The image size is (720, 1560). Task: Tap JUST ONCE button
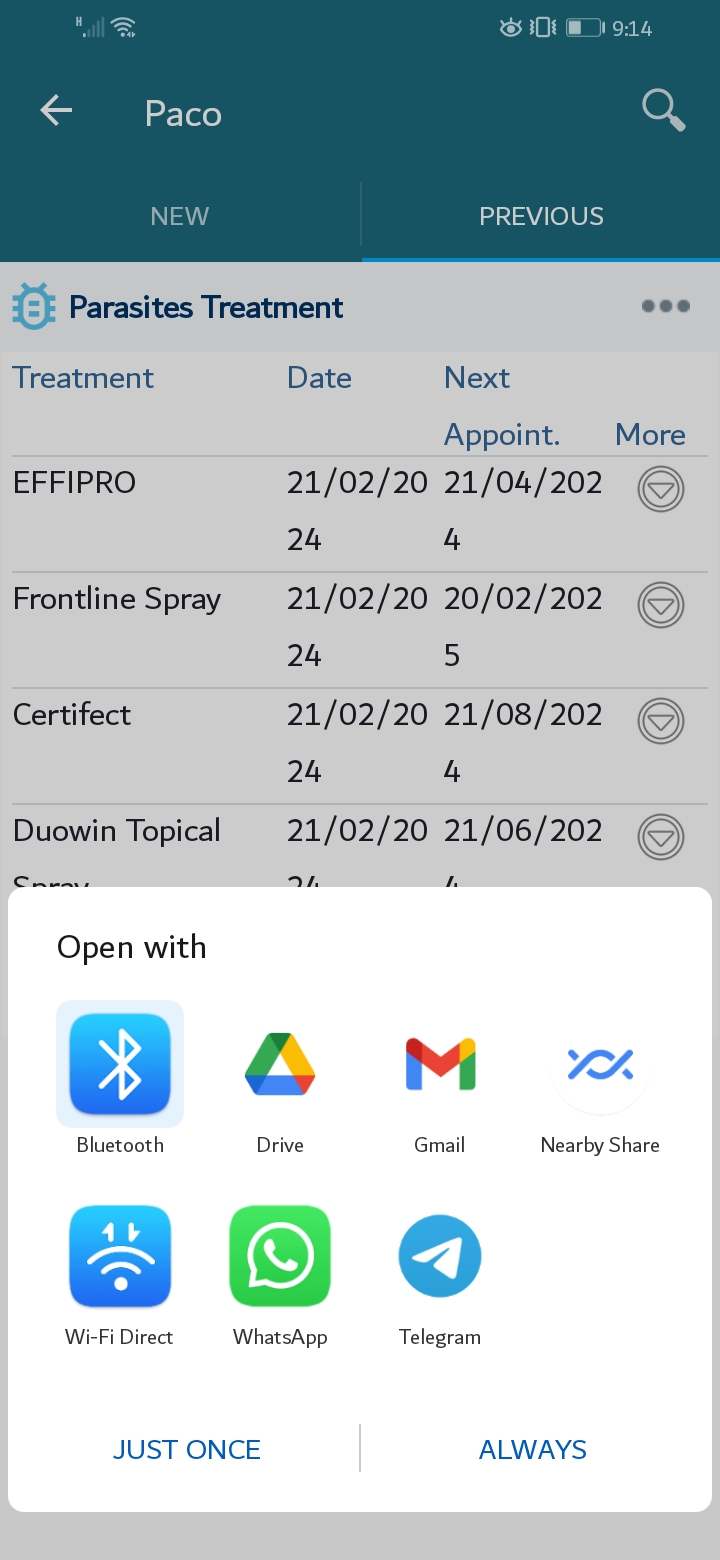tap(186, 1449)
